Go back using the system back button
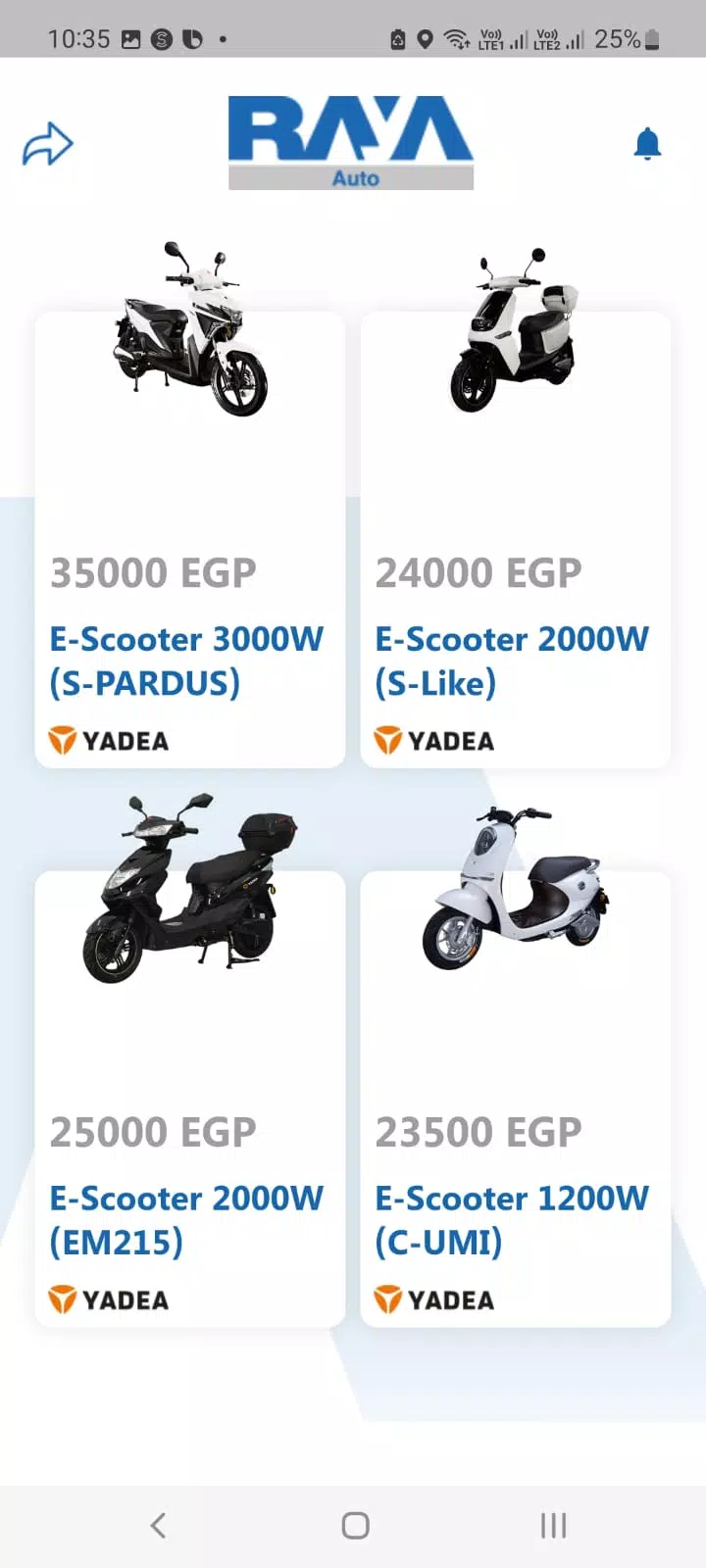Image resolution: width=706 pixels, height=1568 pixels. [x=158, y=1525]
